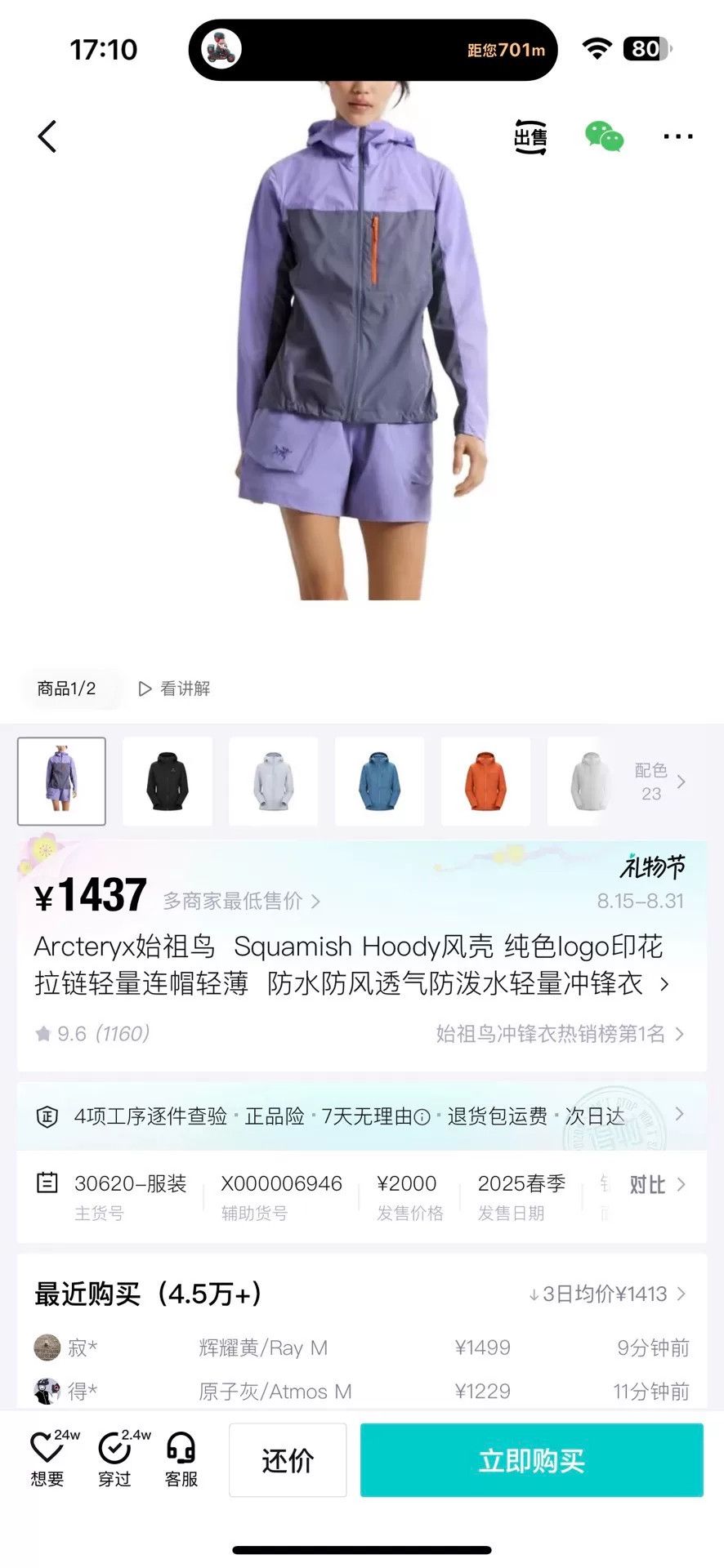Go back using the back arrow
724x1568 pixels.
point(47,136)
